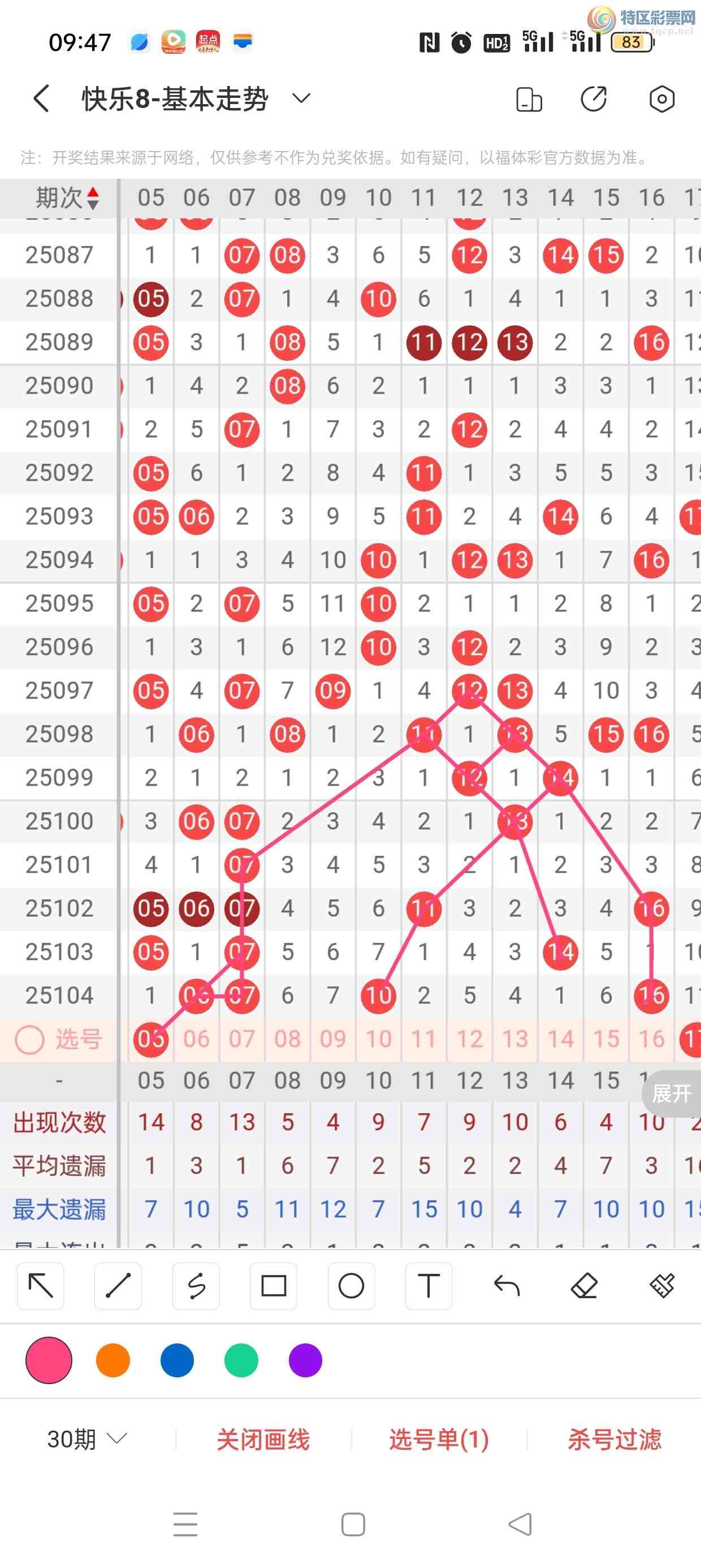Open the 30期 period count dropdown
Viewport: 701px width, 1568px height.
[x=87, y=1440]
